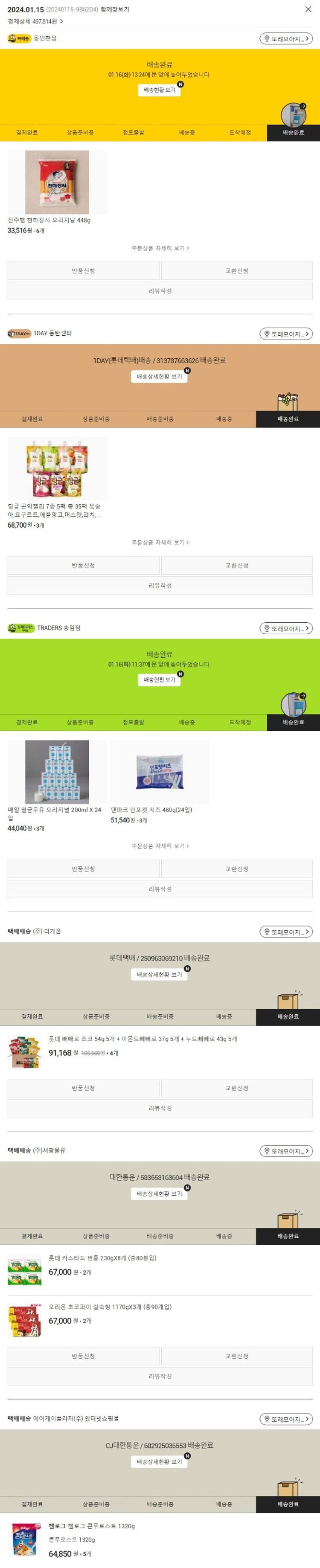Tap 배송현황 보기 for 동인천점 order
The height and width of the screenshot is (1568, 320).
tap(159, 90)
